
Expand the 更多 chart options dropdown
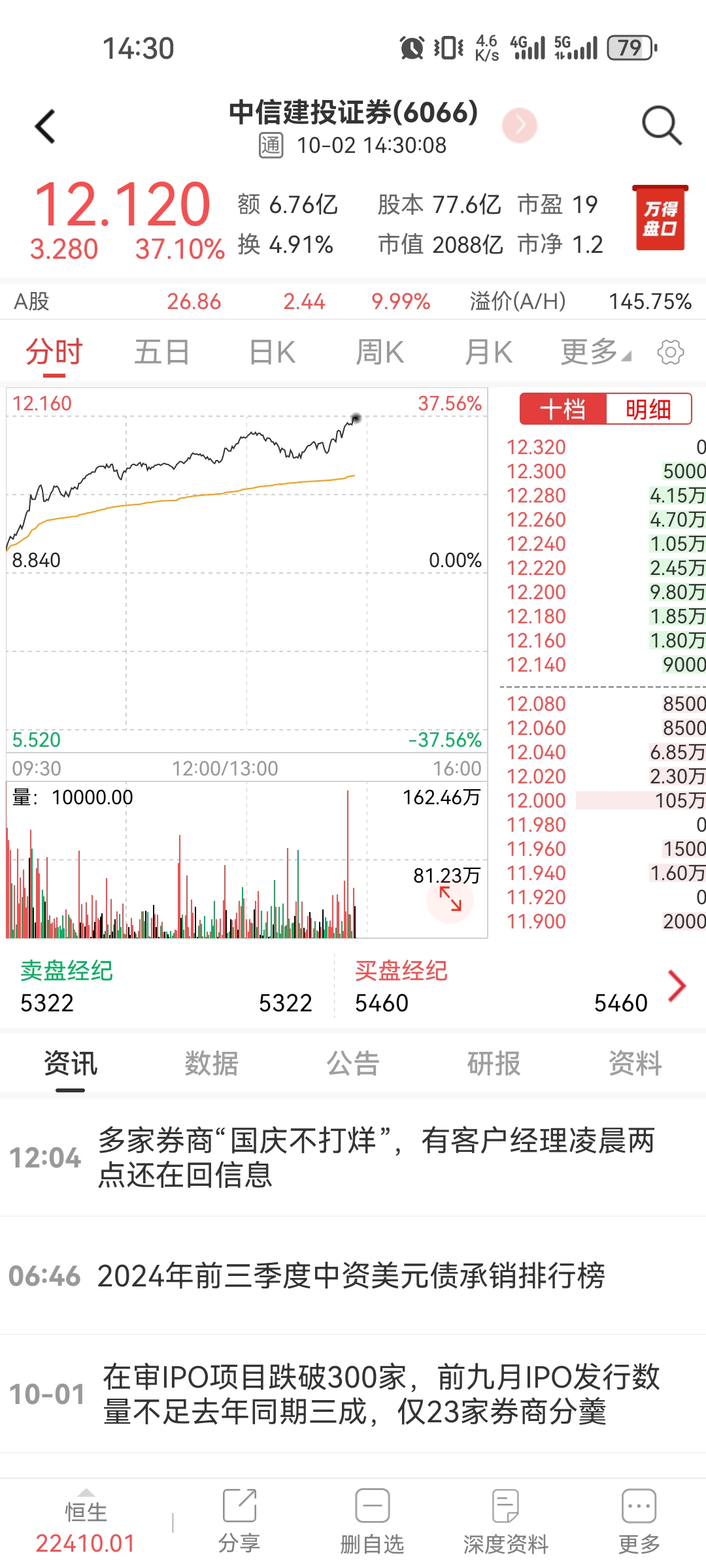click(x=596, y=352)
